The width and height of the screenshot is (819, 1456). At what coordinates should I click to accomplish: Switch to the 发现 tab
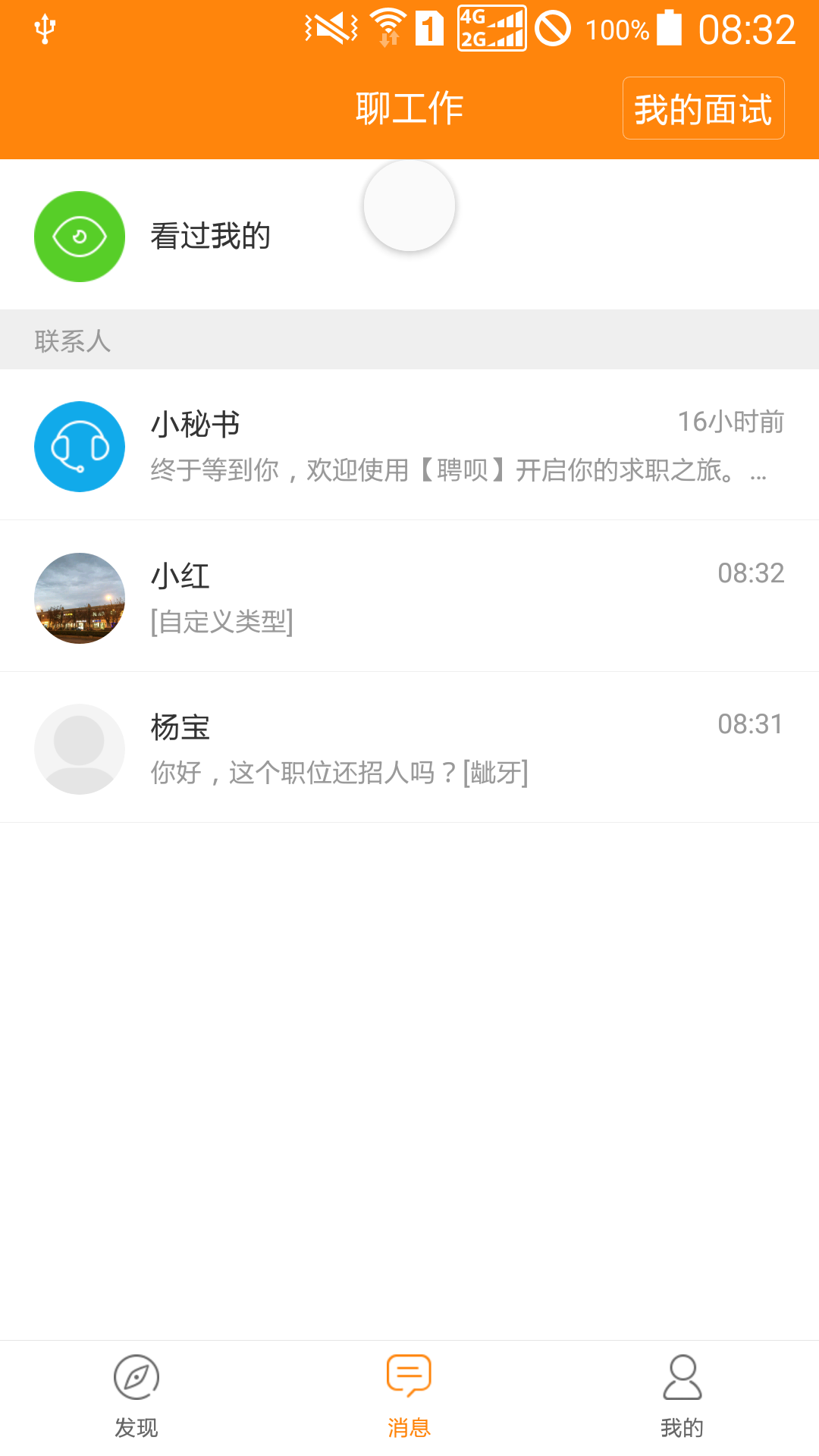pyautogui.click(x=136, y=1397)
